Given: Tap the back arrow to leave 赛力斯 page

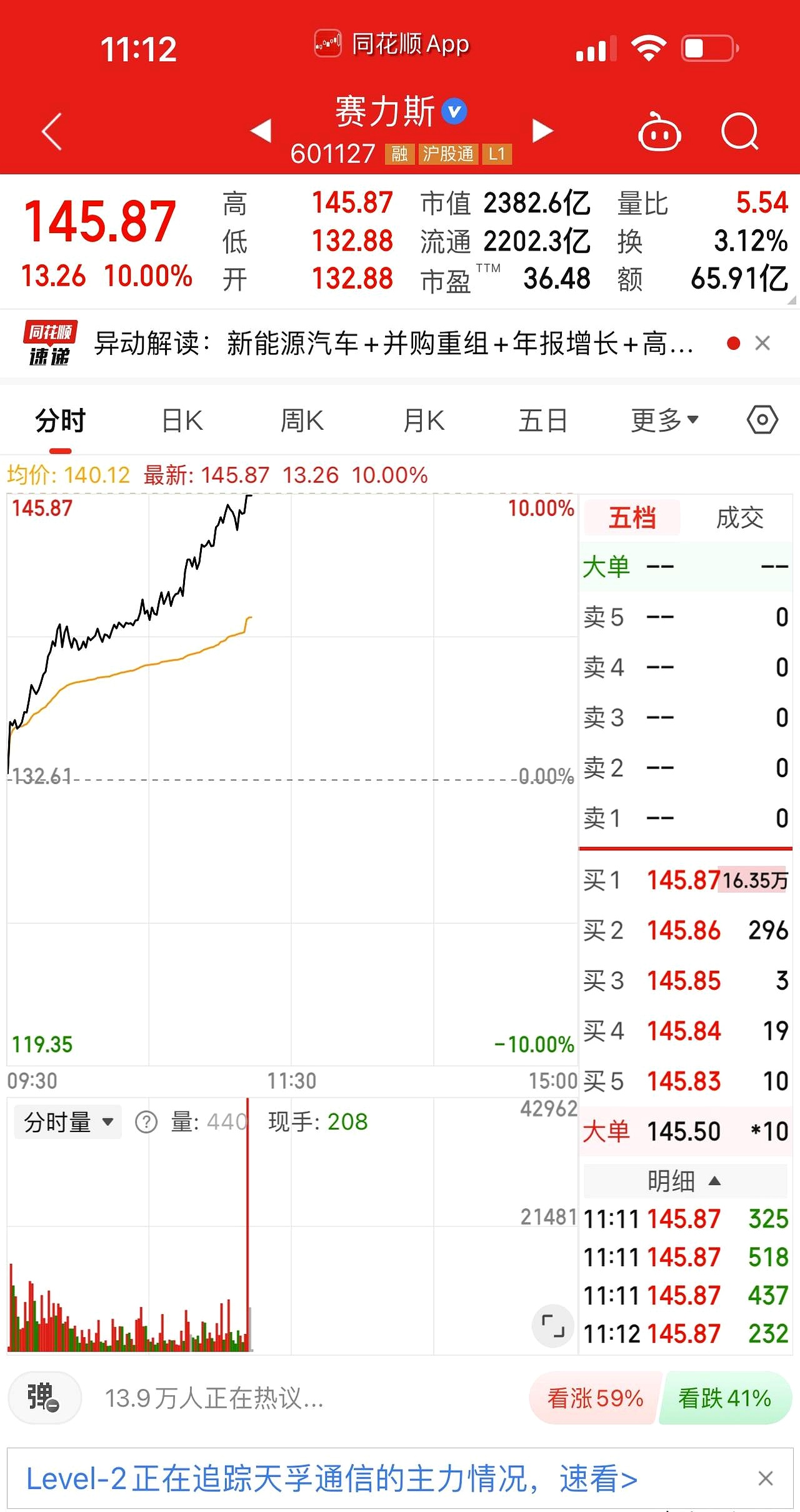Looking at the screenshot, I should click(50, 131).
